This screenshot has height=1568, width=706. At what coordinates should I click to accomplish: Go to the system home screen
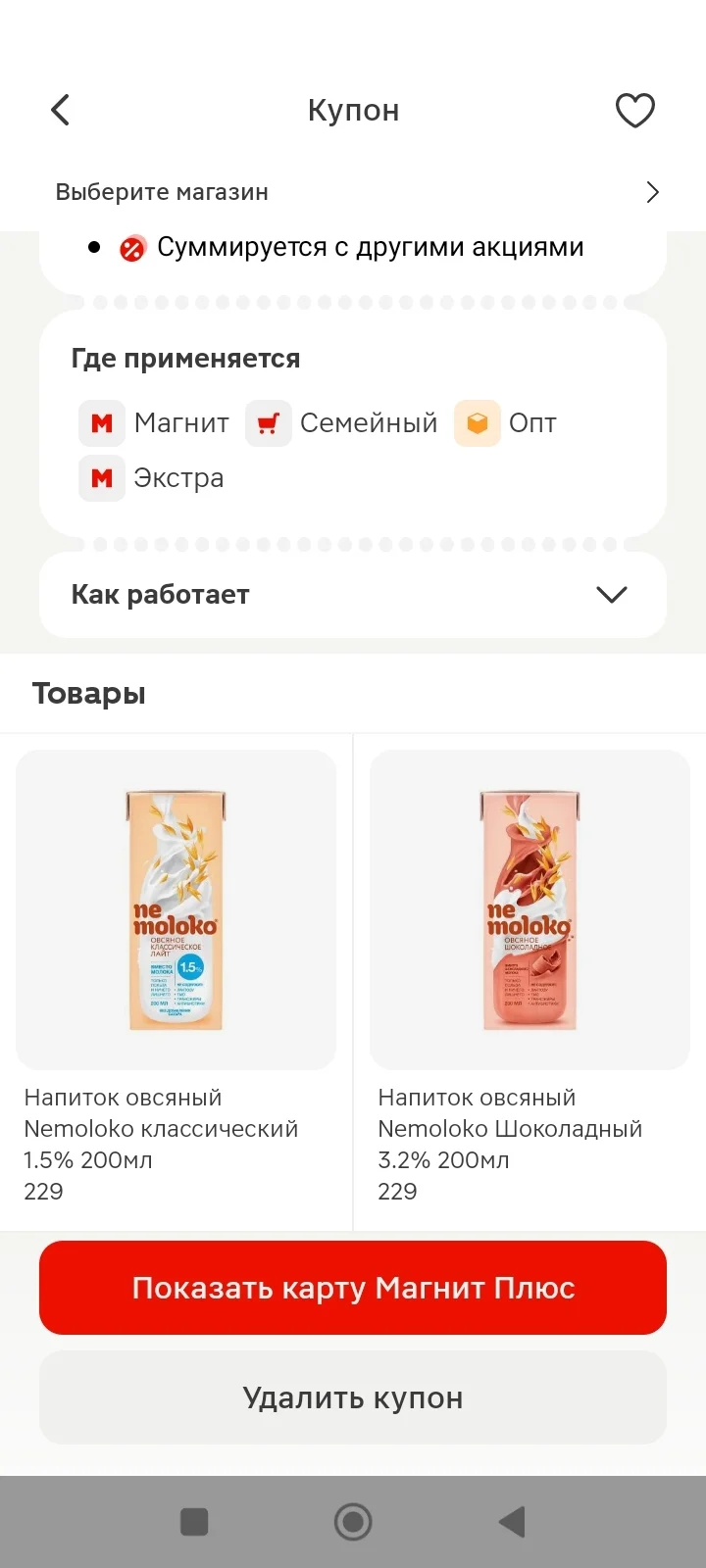(353, 1522)
